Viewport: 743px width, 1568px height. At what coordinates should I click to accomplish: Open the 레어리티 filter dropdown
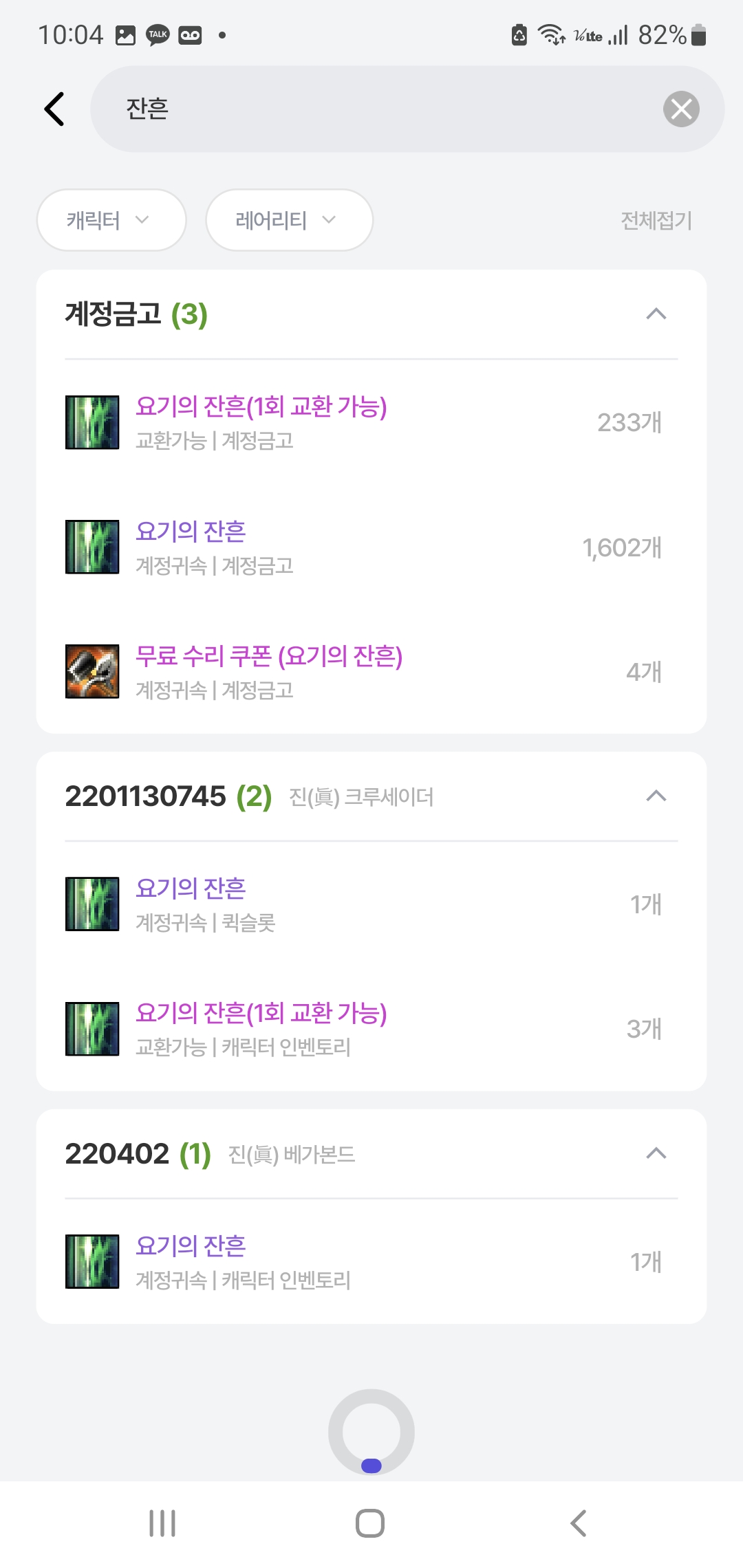(289, 220)
